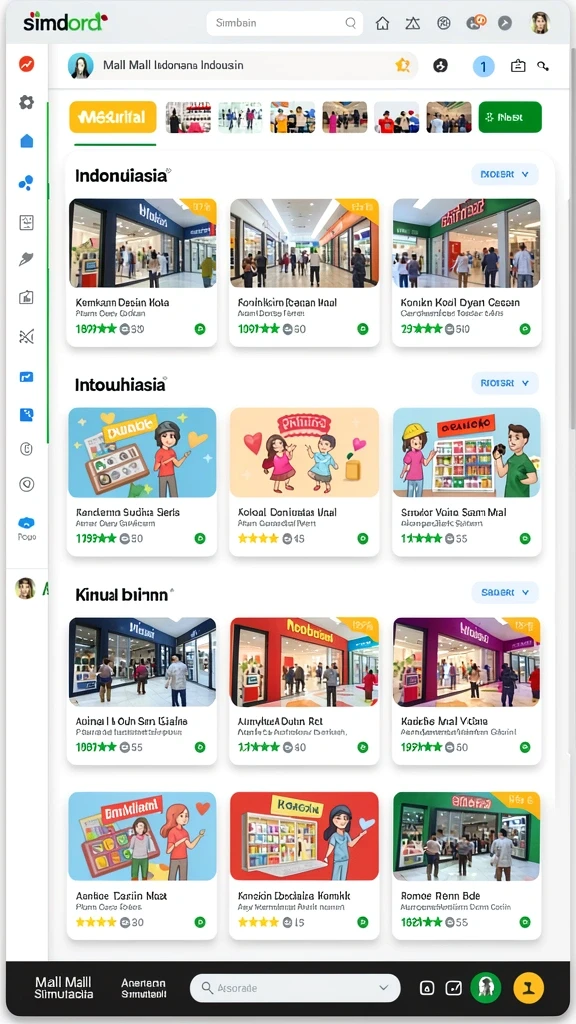576x1024 pixels.
Task: Tap the Asorade search dropdown in bottom bar
Action: (295, 988)
